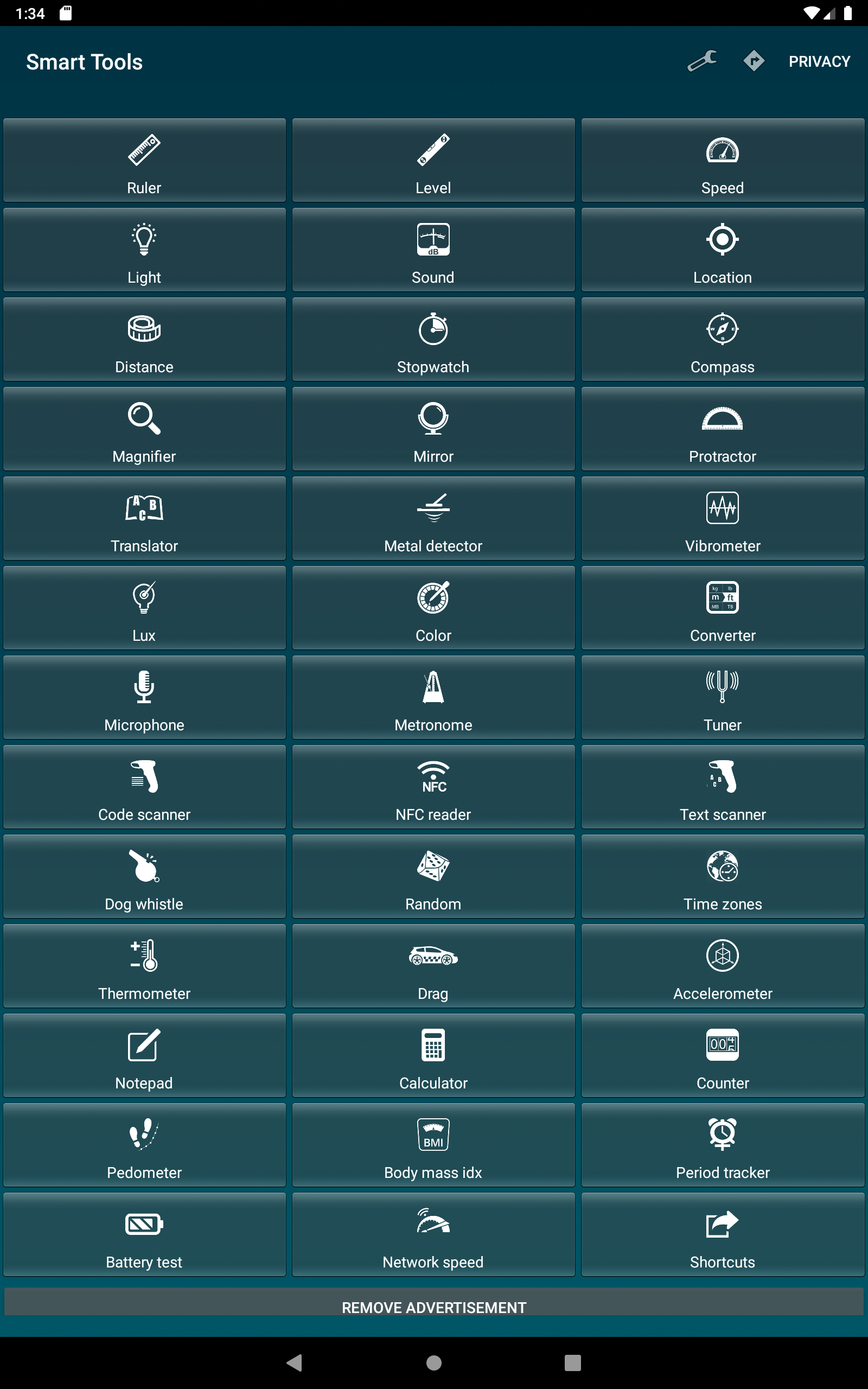Open the Thermometer tool

click(x=144, y=966)
